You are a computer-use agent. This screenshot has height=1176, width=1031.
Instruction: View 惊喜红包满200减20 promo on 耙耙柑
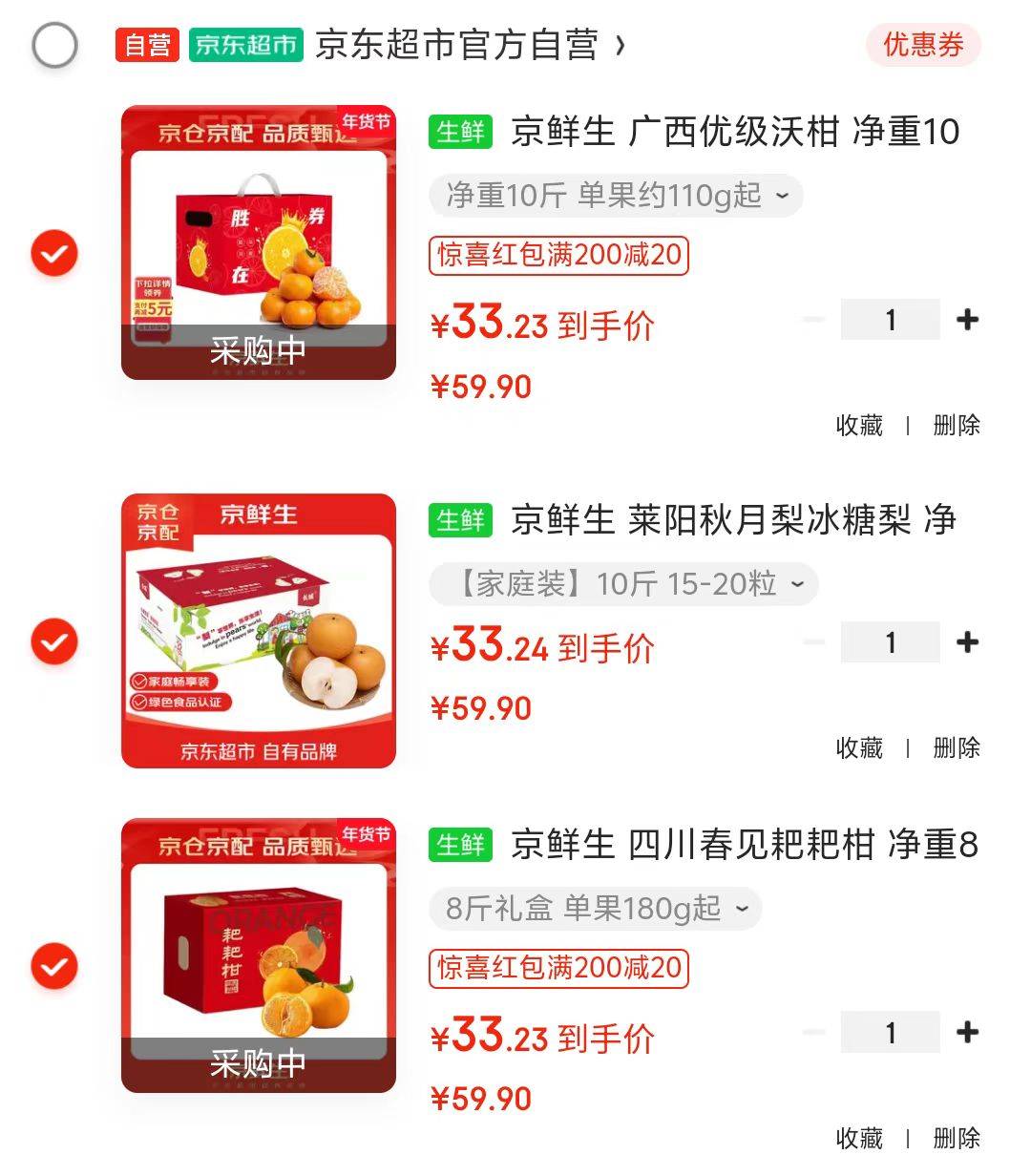[558, 968]
